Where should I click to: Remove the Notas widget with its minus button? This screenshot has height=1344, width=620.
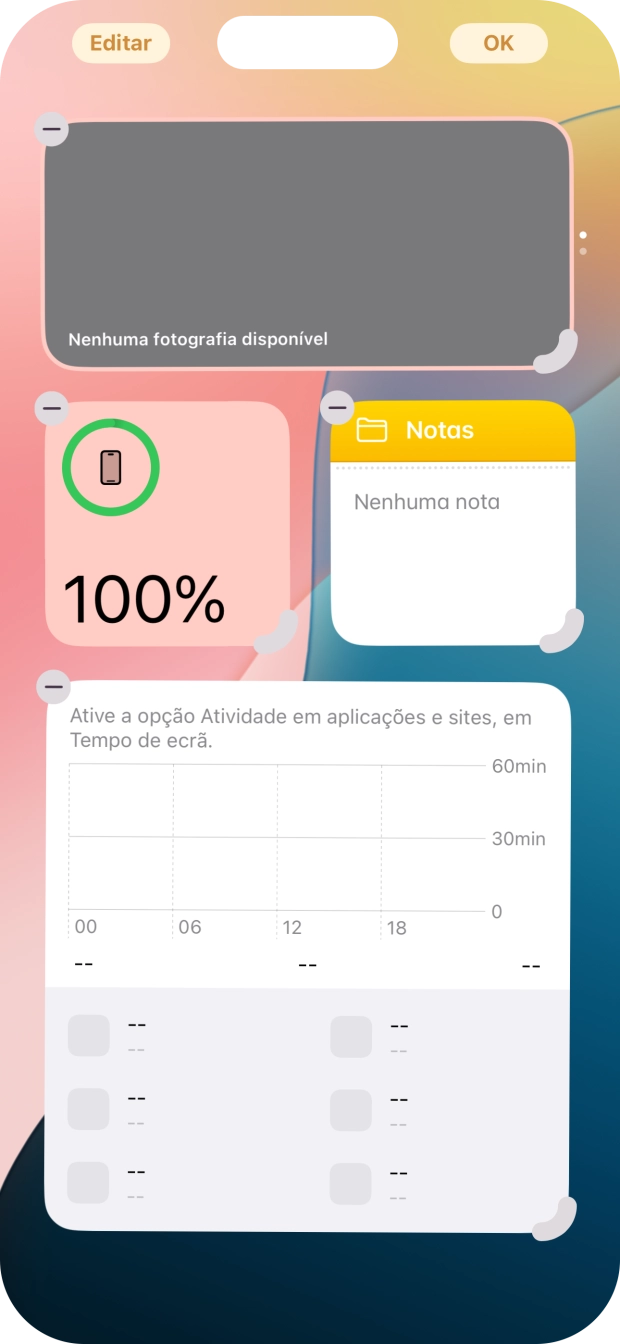pos(338,407)
